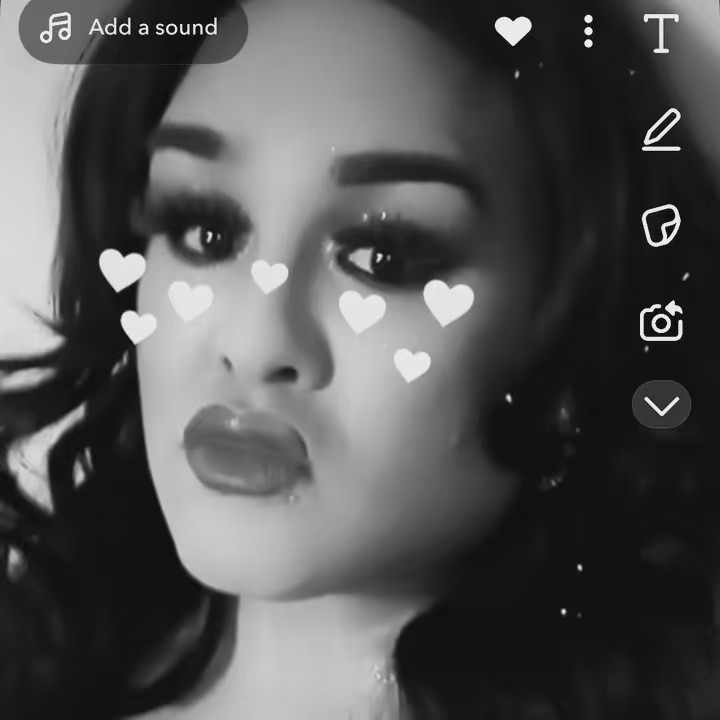Open the sticker picker

pyautogui.click(x=661, y=225)
